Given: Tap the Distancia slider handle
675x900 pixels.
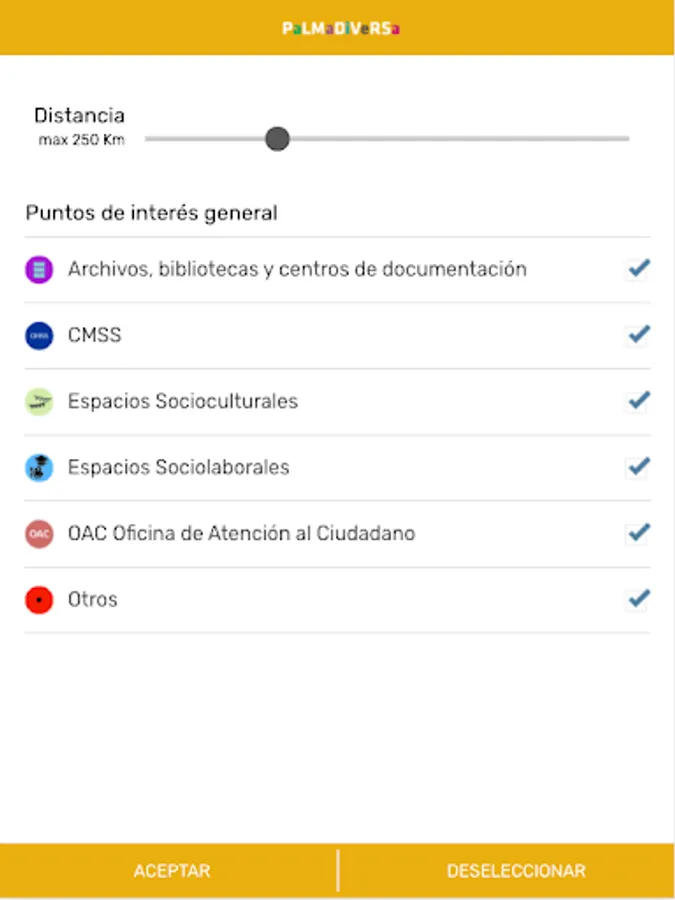Looking at the screenshot, I should 278,139.
